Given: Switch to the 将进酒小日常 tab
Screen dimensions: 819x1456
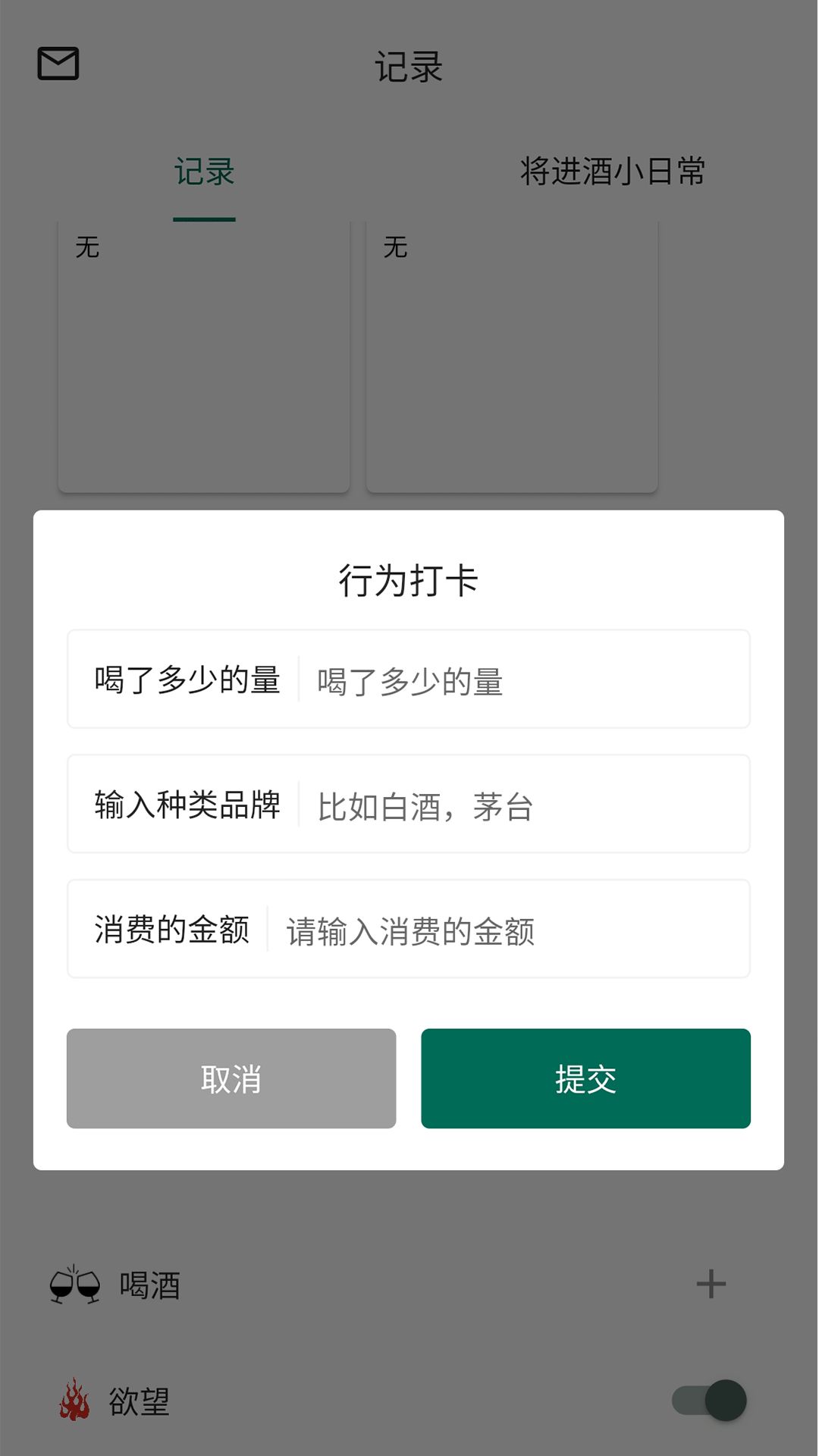Looking at the screenshot, I should [x=613, y=171].
